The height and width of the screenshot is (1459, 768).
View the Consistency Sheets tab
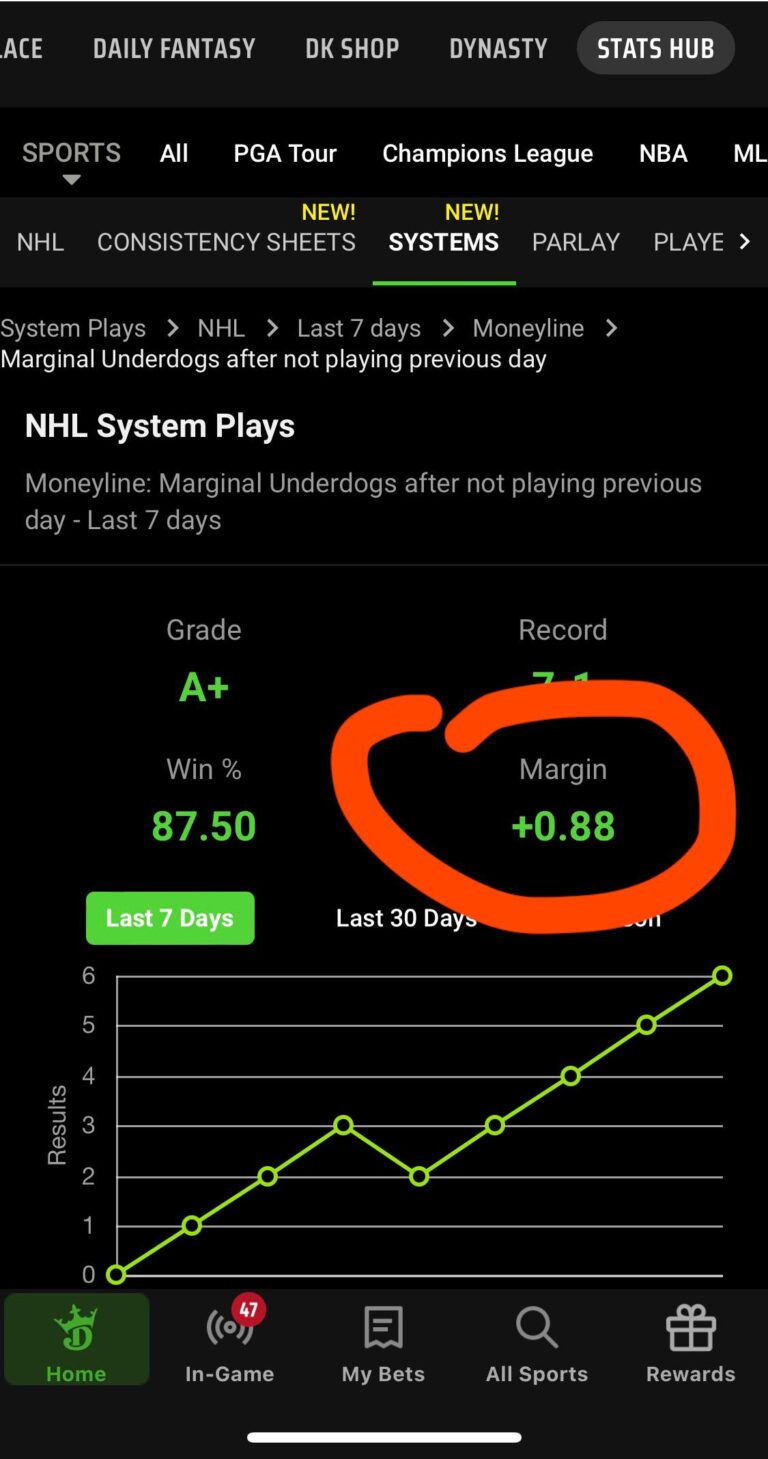(x=226, y=242)
